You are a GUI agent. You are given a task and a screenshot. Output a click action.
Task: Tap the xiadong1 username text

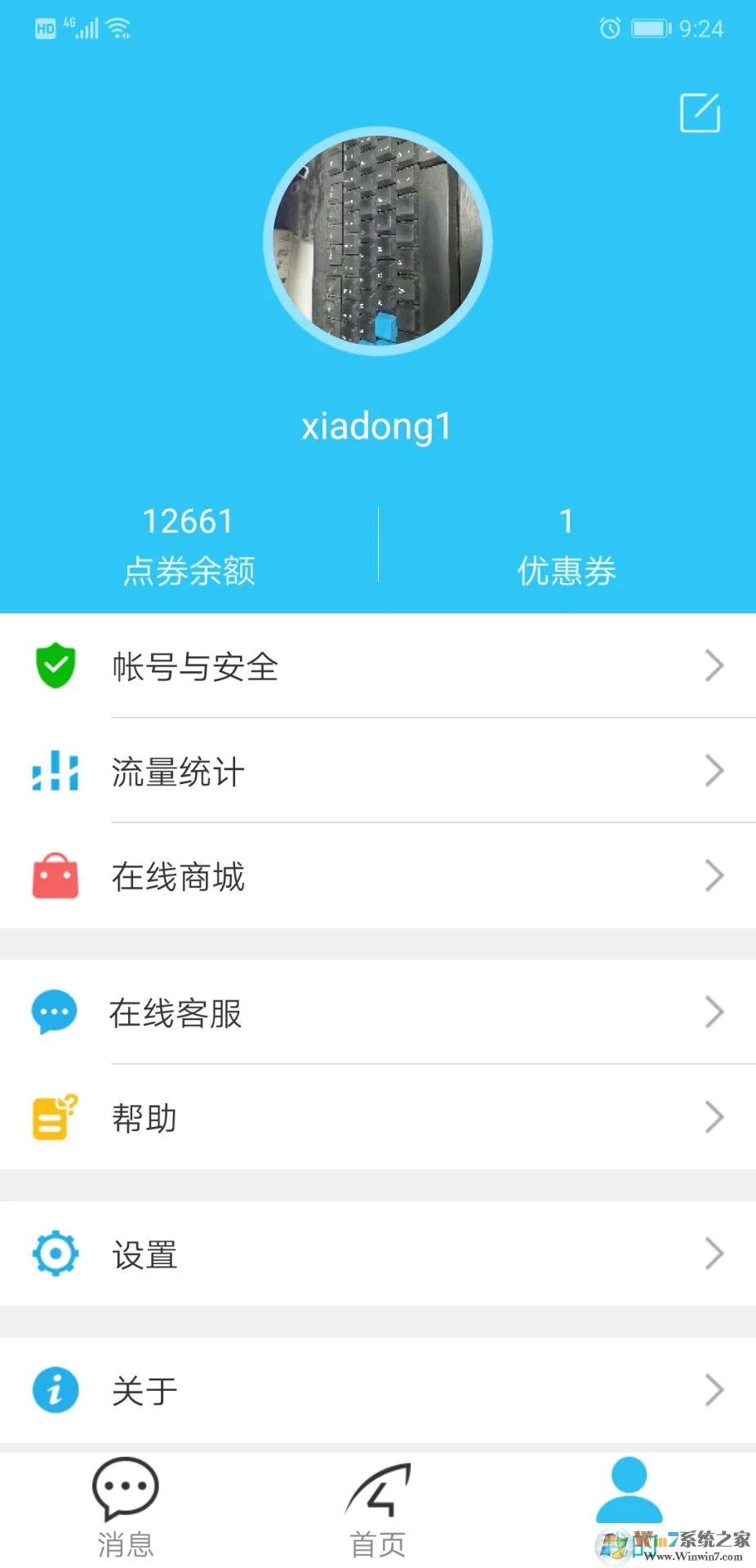tap(378, 425)
